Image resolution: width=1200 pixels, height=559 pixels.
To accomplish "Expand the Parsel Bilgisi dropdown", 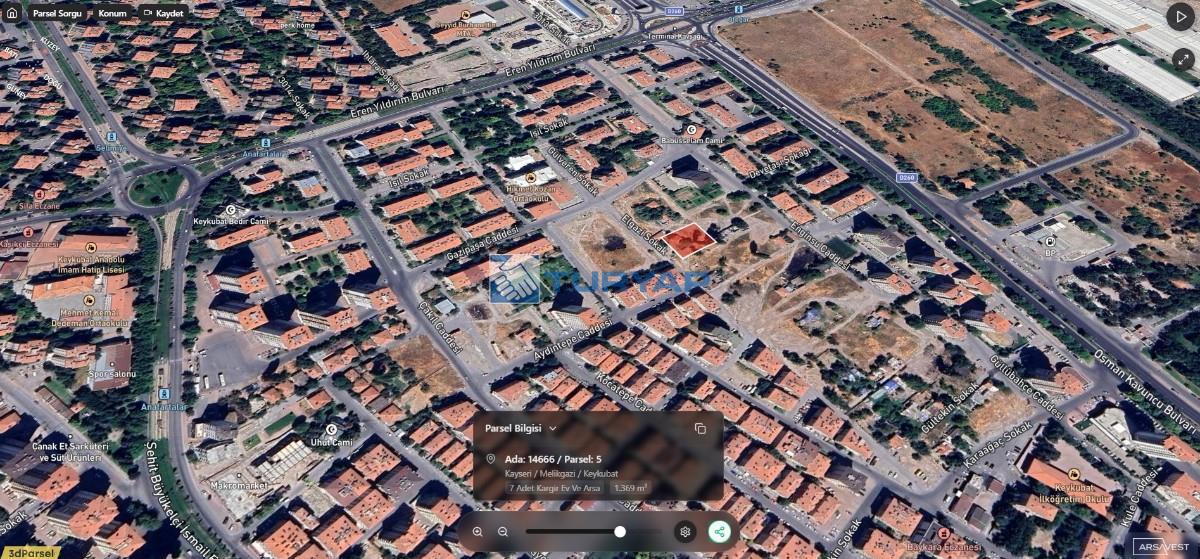I will coord(553,428).
